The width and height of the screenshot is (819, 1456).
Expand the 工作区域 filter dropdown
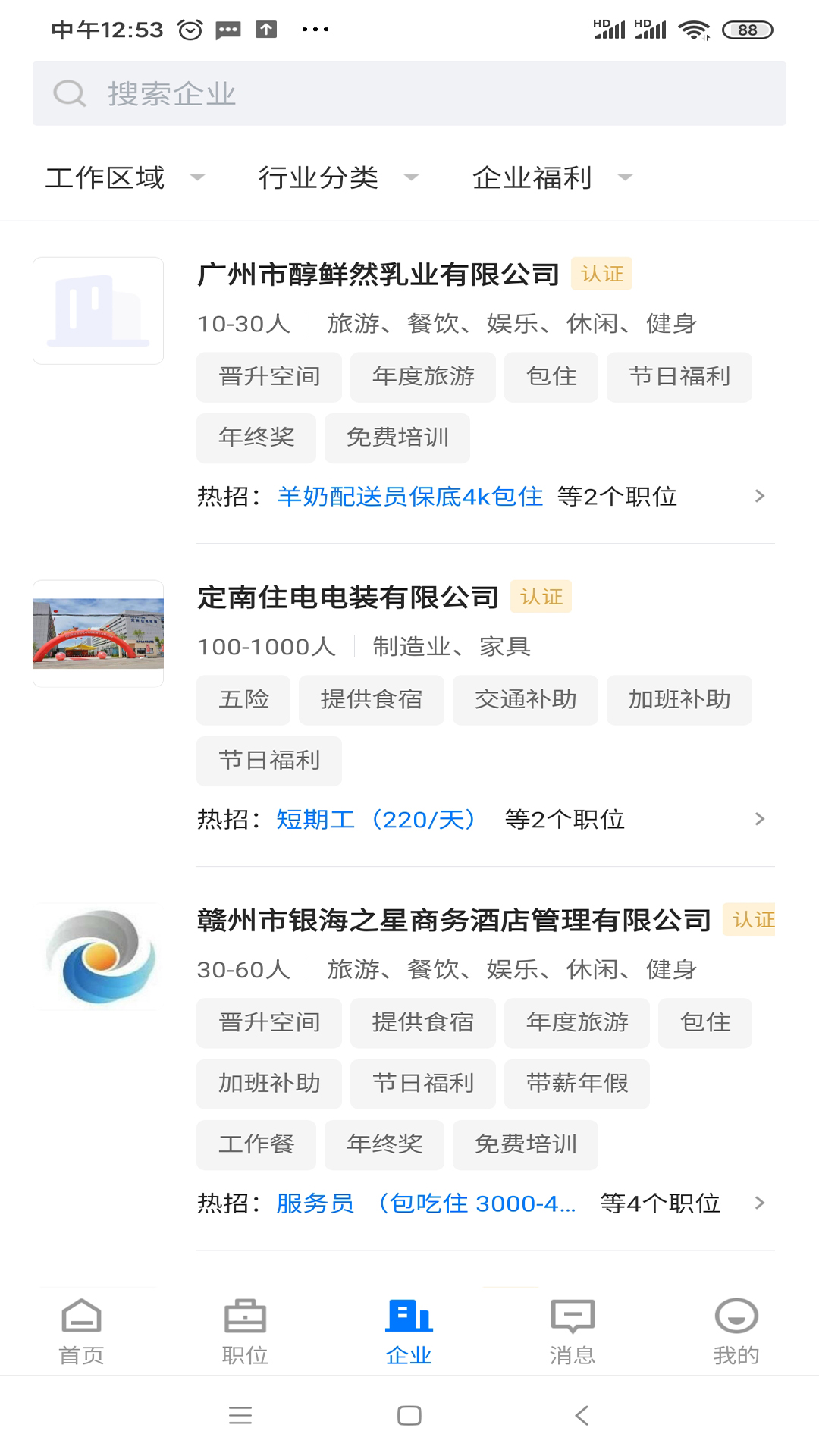coord(125,177)
